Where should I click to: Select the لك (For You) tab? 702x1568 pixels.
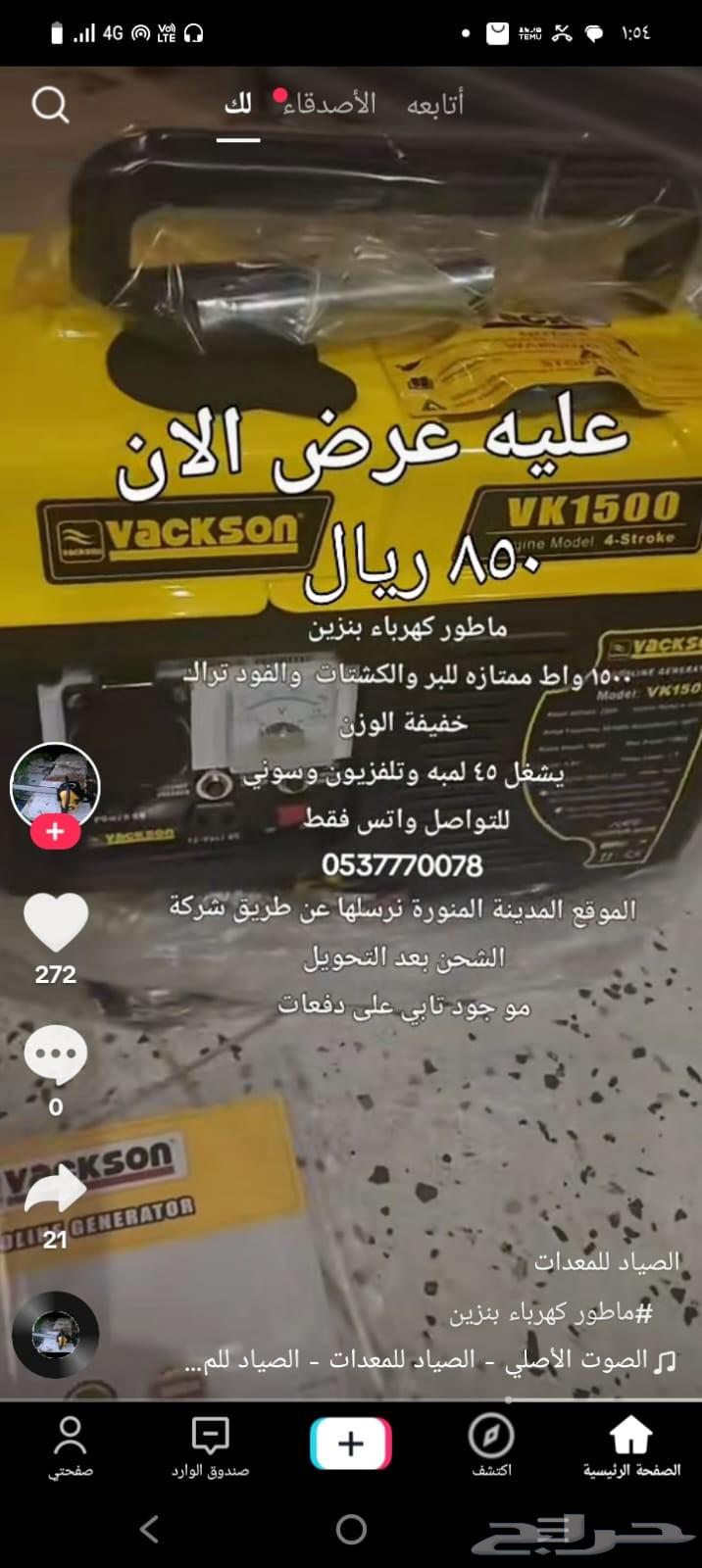(238, 104)
